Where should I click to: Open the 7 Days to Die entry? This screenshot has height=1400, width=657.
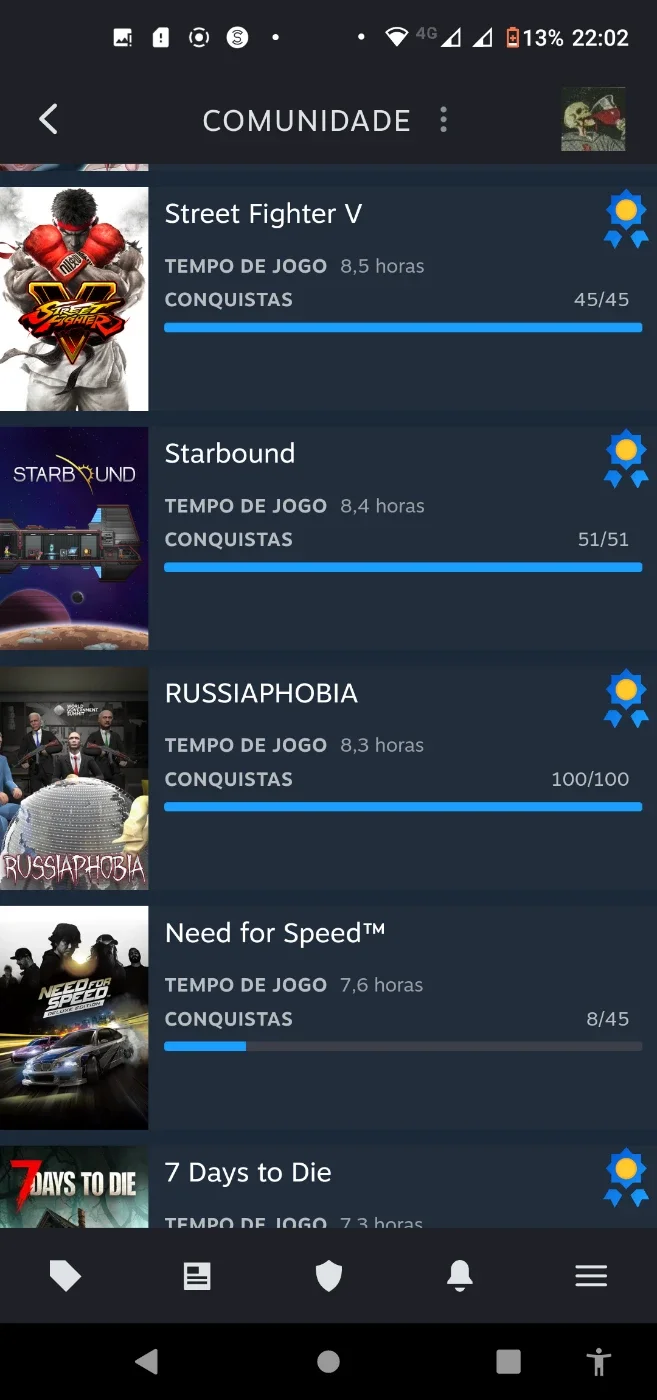pyautogui.click(x=328, y=1187)
